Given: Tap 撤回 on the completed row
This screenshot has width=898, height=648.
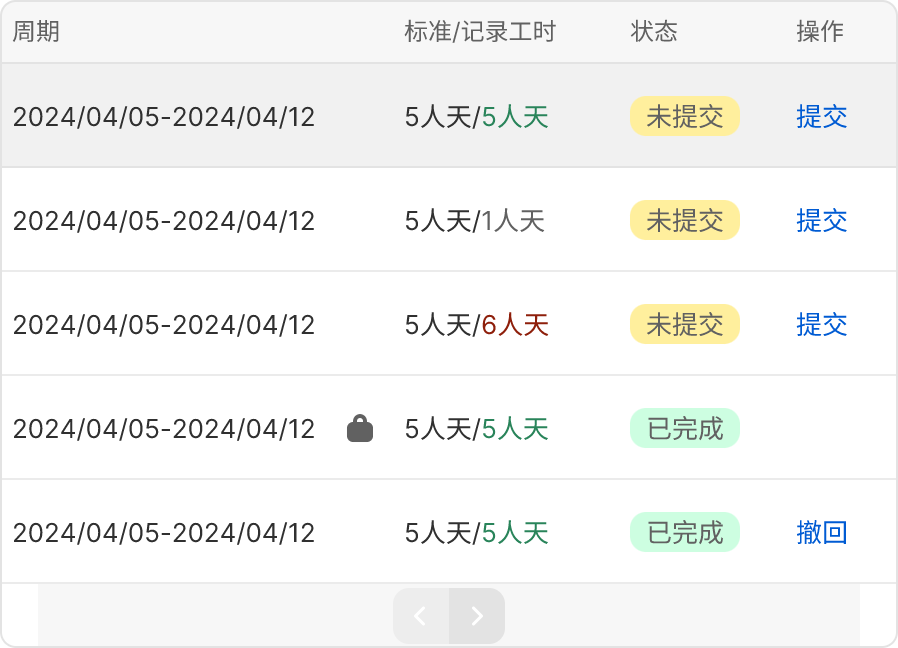Looking at the screenshot, I should coord(821,533).
